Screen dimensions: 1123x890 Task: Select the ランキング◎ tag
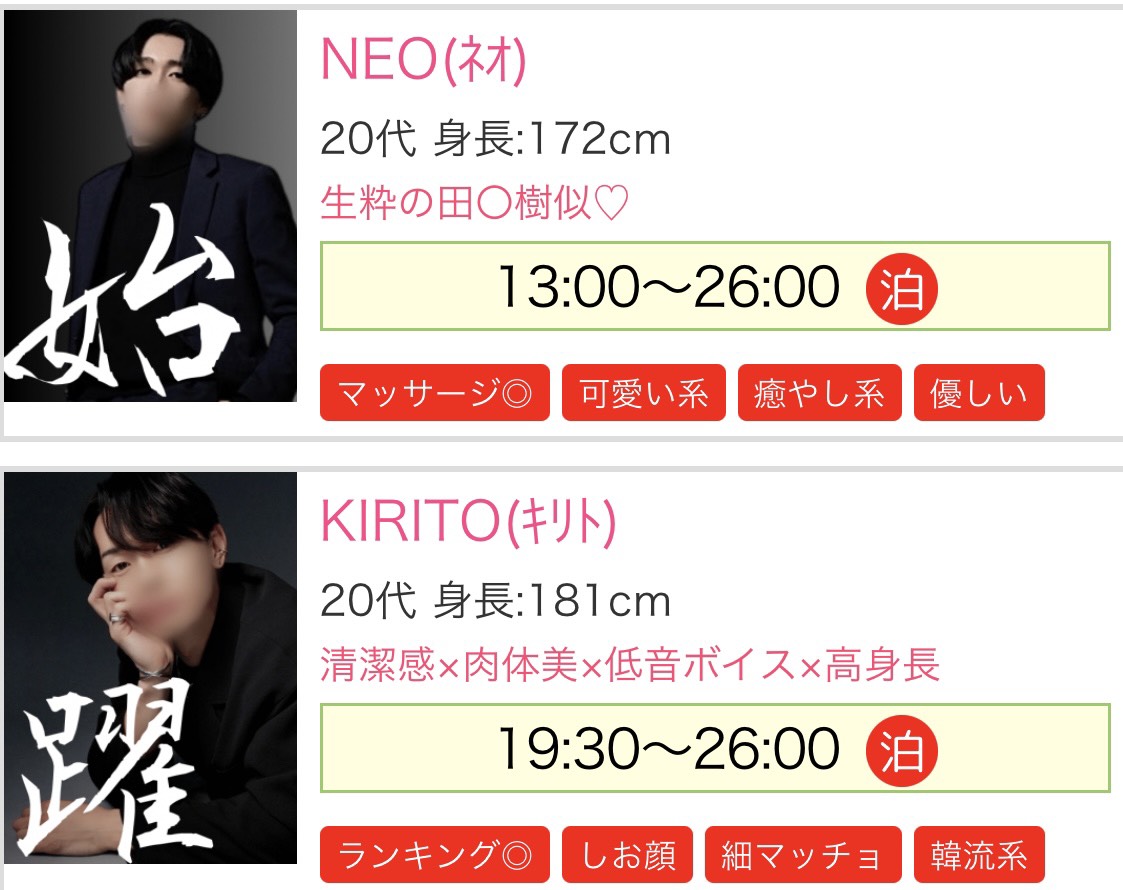[x=435, y=855]
